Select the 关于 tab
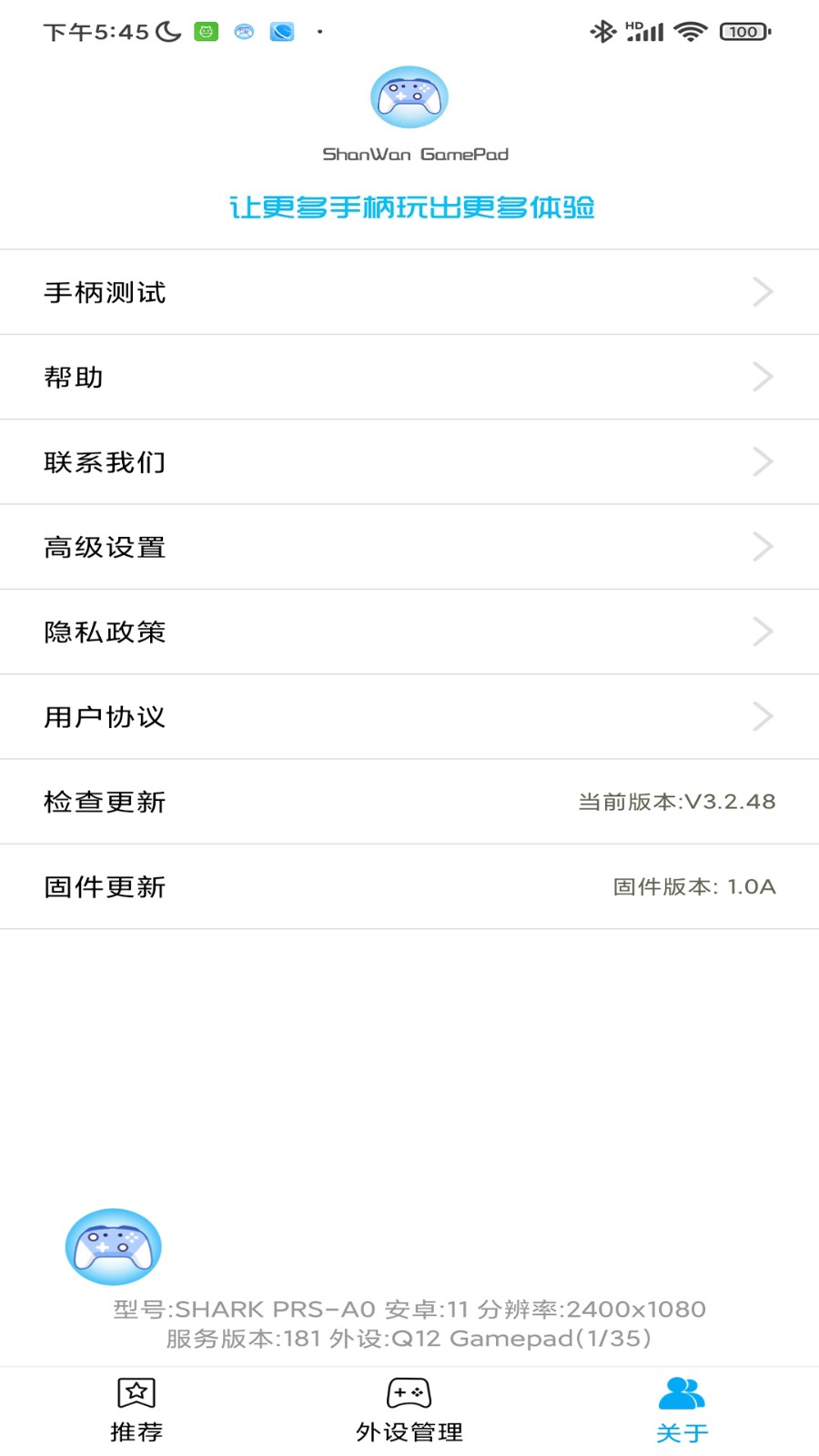This screenshot has height=1456, width=819. coord(682,1410)
